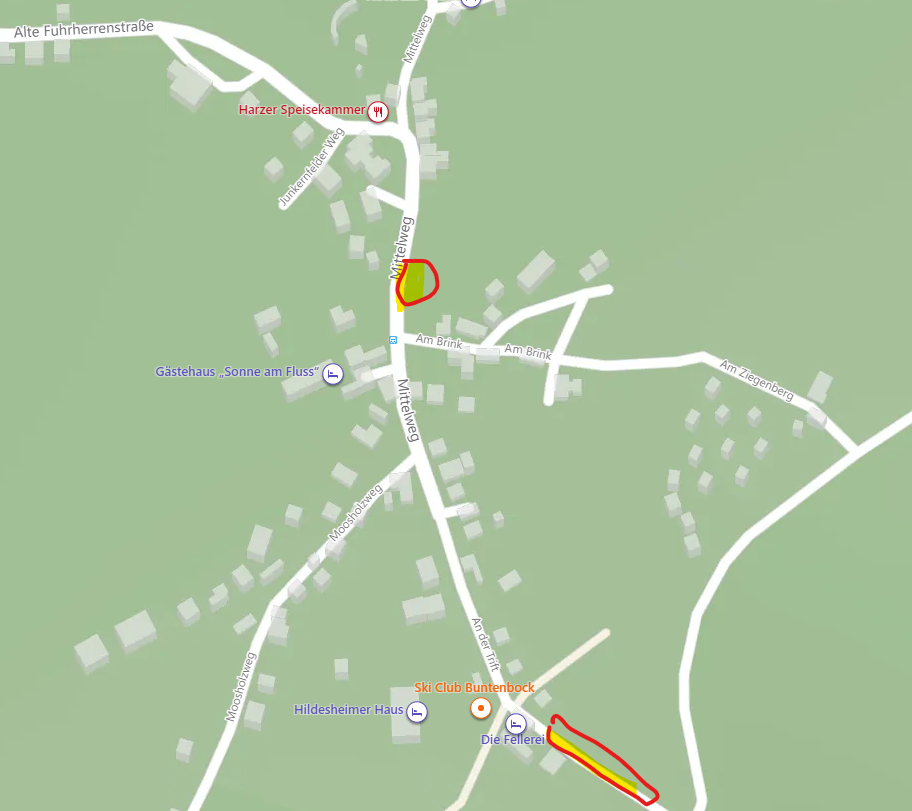The height and width of the screenshot is (811, 912).
Task: Select the Die Fellerei lodging pin
Action: point(516,723)
